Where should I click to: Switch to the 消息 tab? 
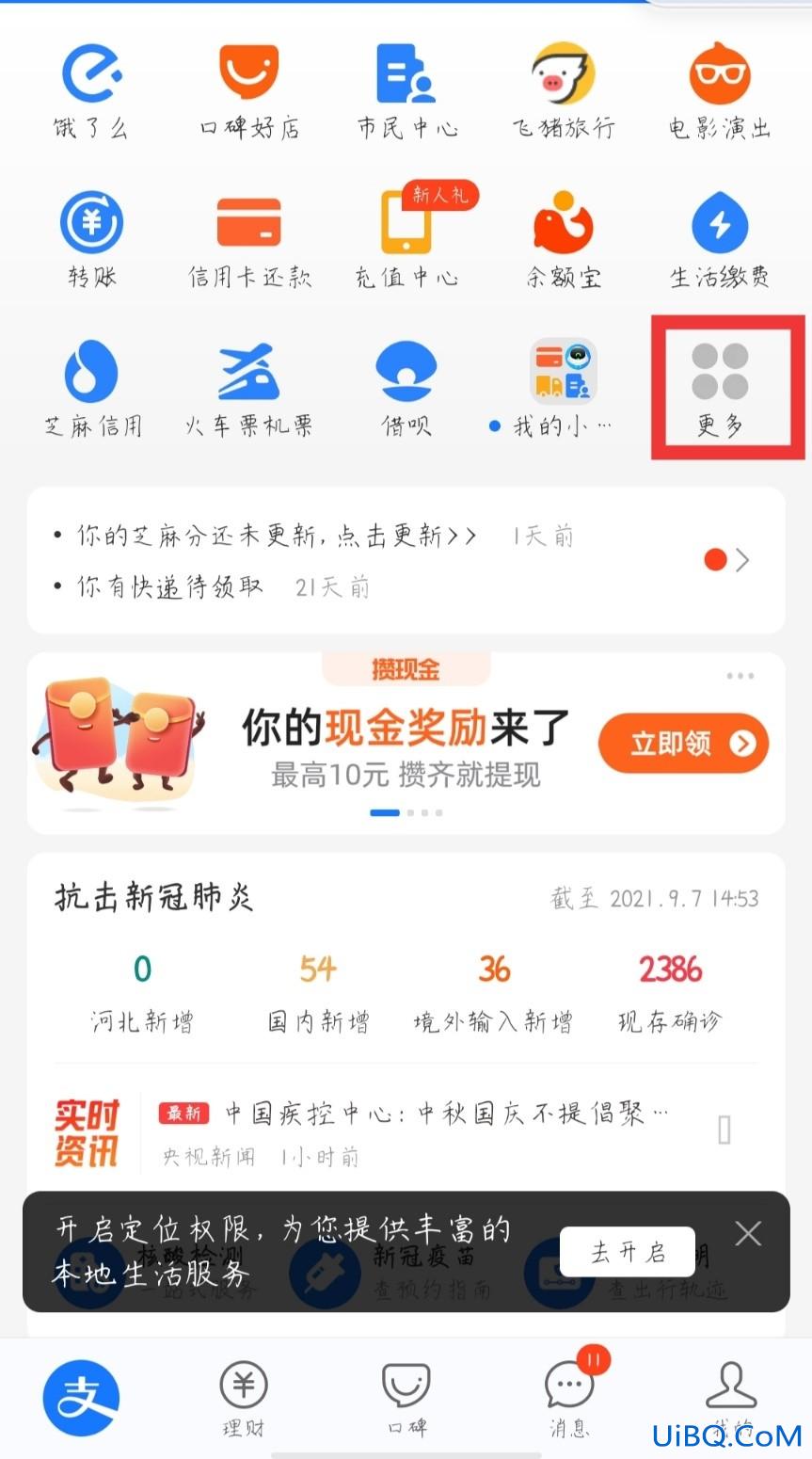[570, 1398]
